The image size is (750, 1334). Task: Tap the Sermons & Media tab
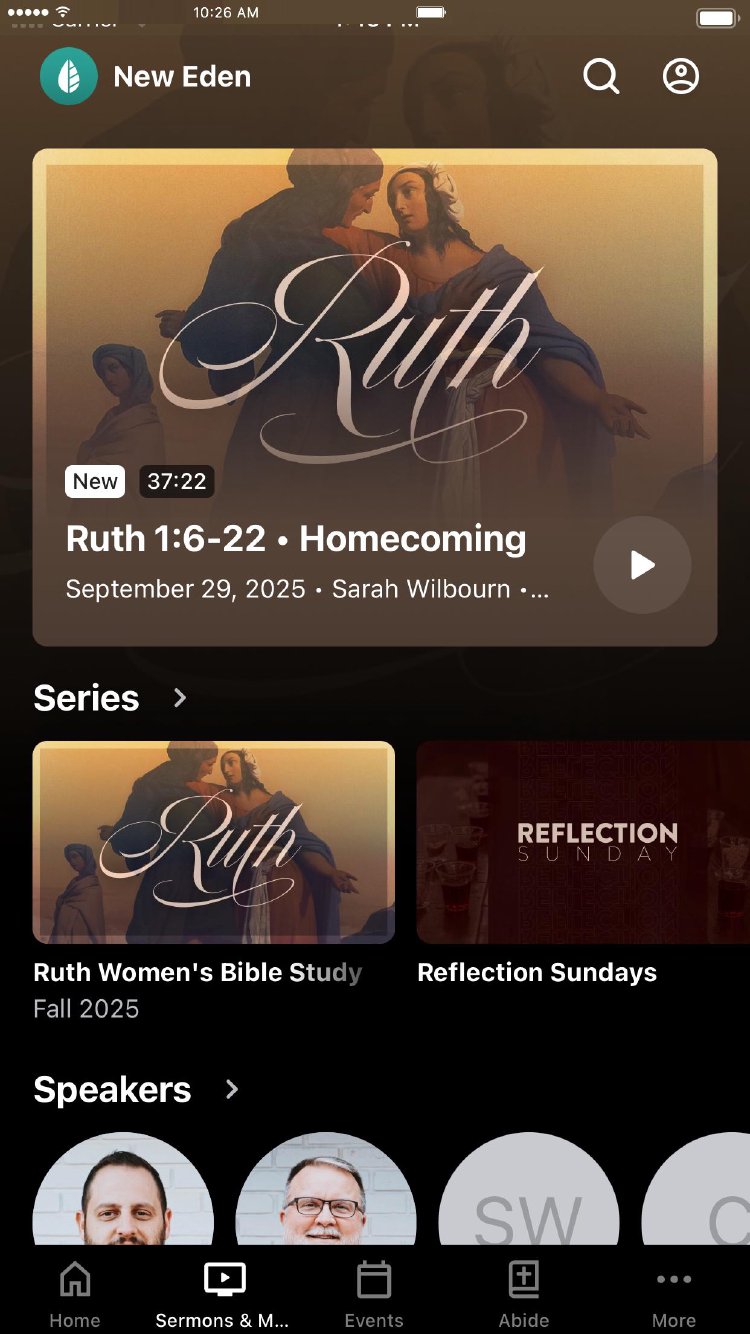click(x=224, y=1293)
